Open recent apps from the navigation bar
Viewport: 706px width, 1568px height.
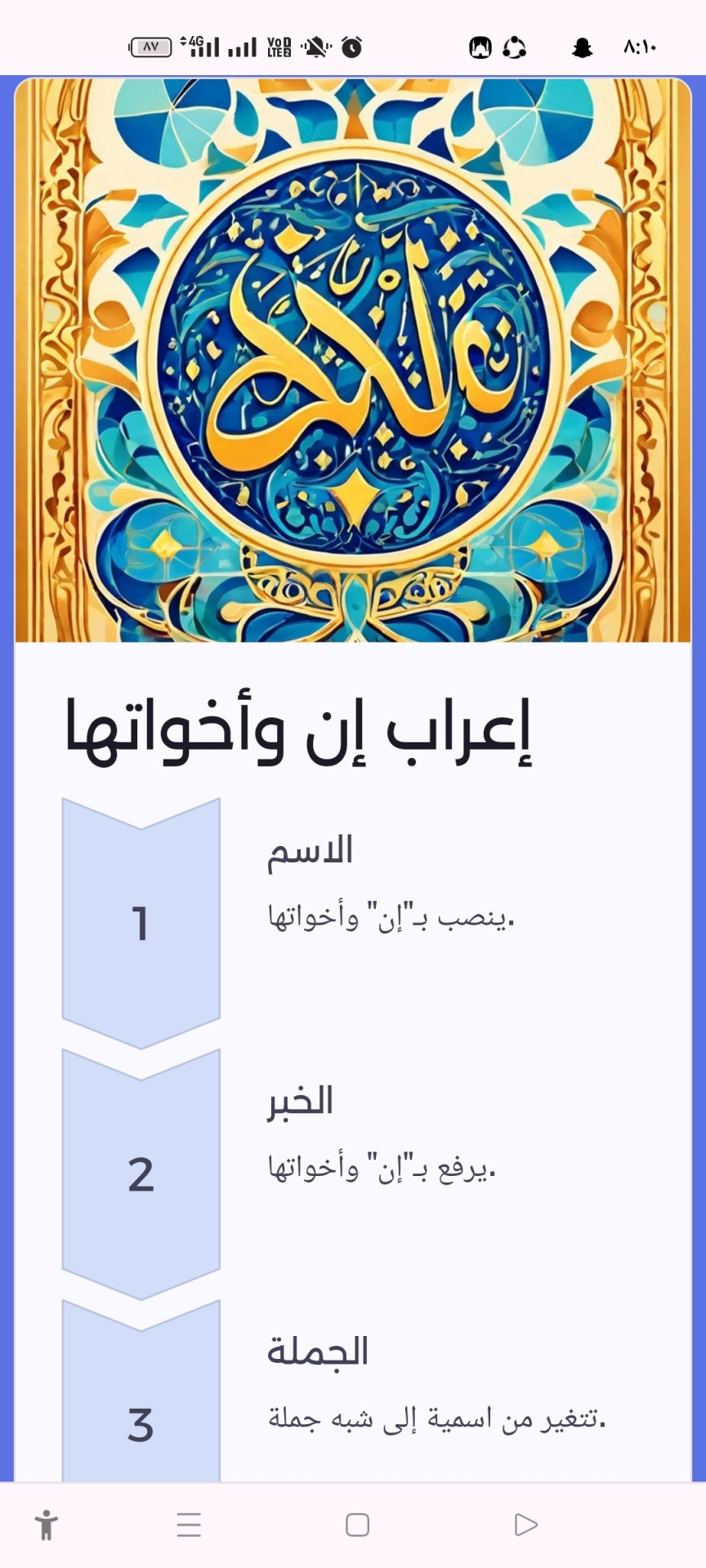click(x=189, y=1525)
